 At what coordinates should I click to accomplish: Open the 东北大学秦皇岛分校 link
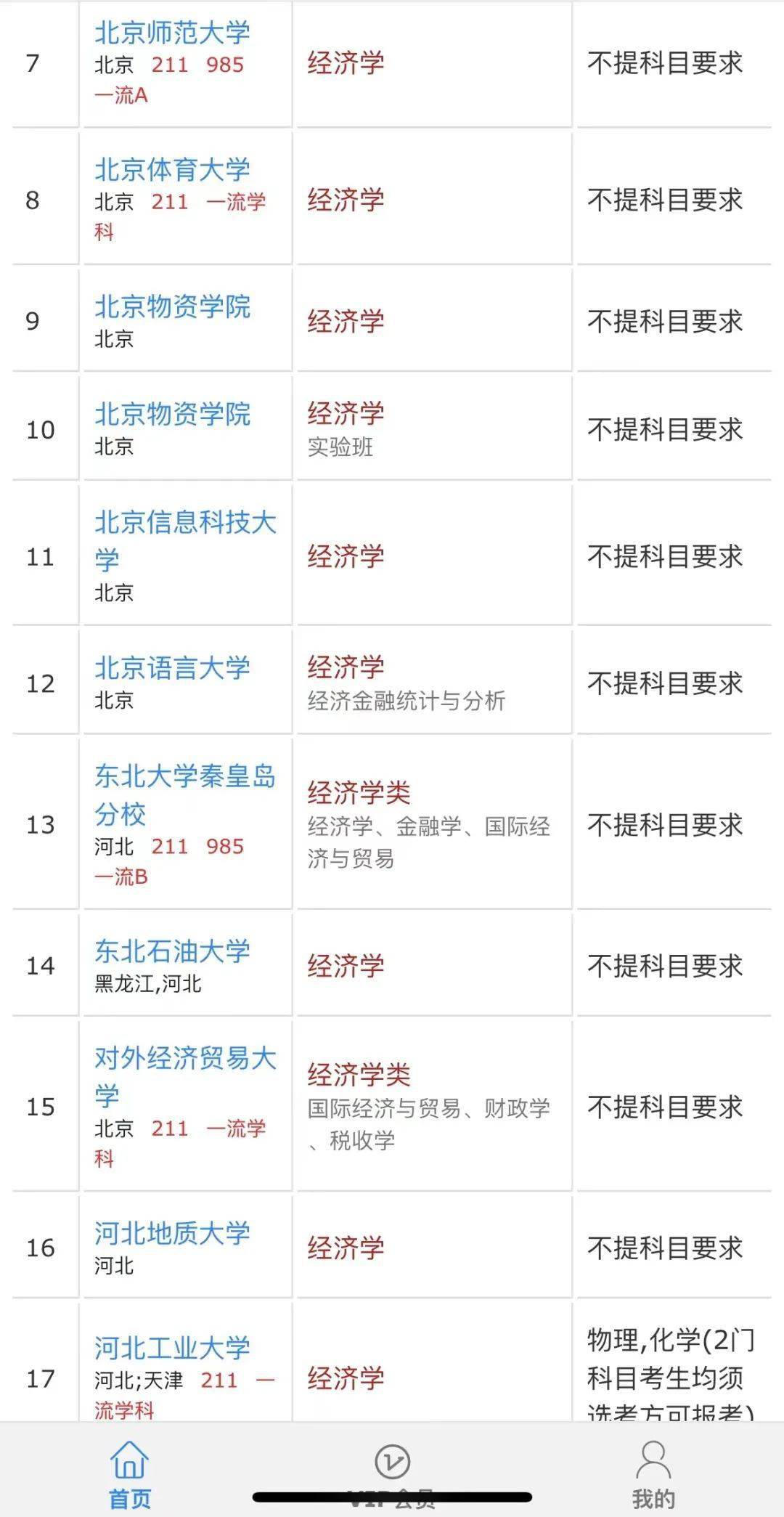point(185,794)
